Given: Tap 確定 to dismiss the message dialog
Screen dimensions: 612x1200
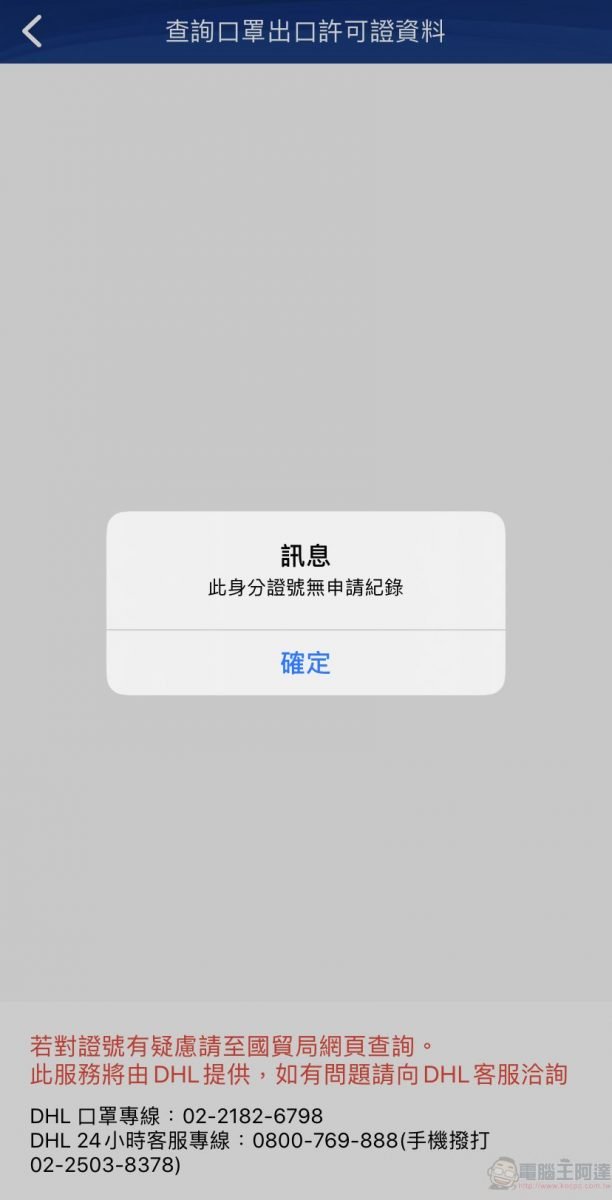Looking at the screenshot, I should [x=305, y=663].
